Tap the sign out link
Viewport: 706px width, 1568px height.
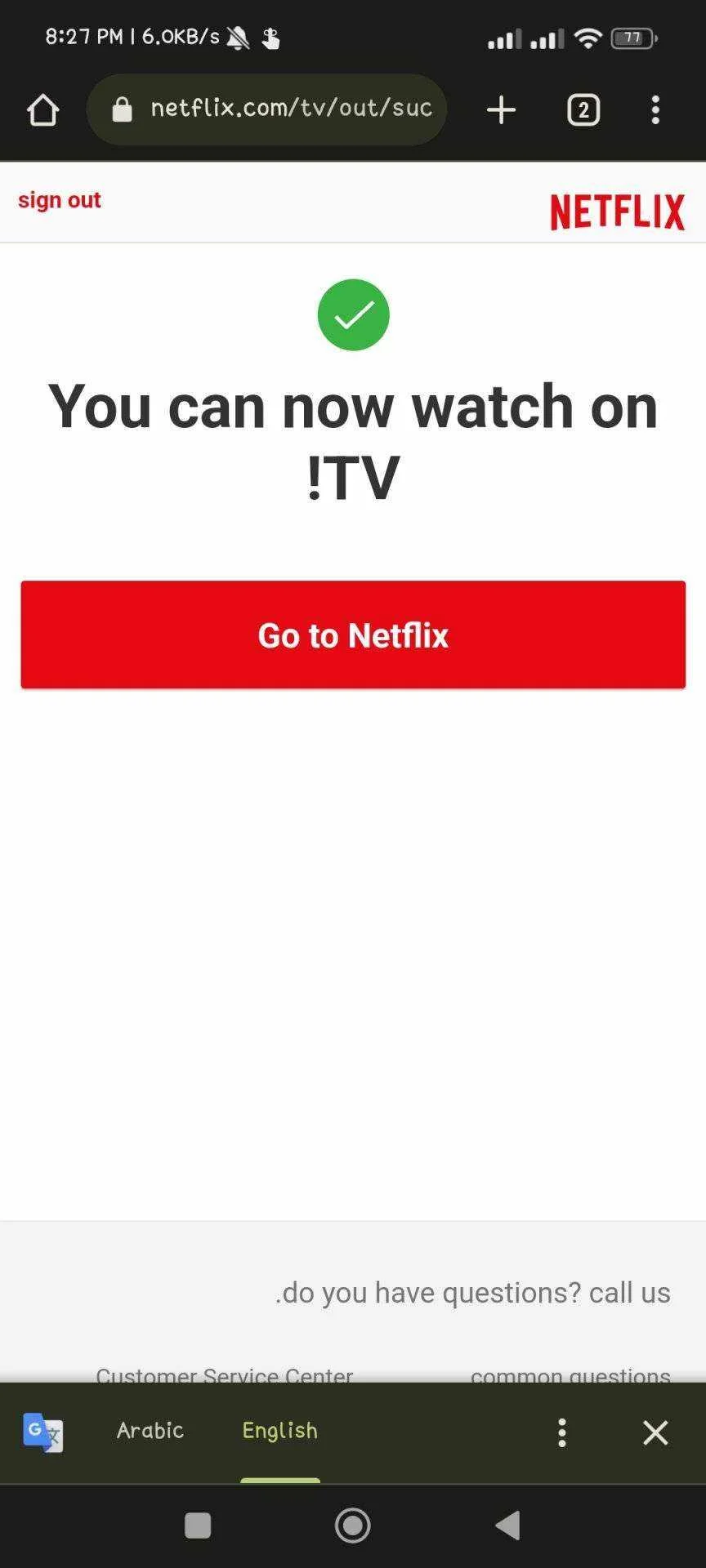pos(60,200)
